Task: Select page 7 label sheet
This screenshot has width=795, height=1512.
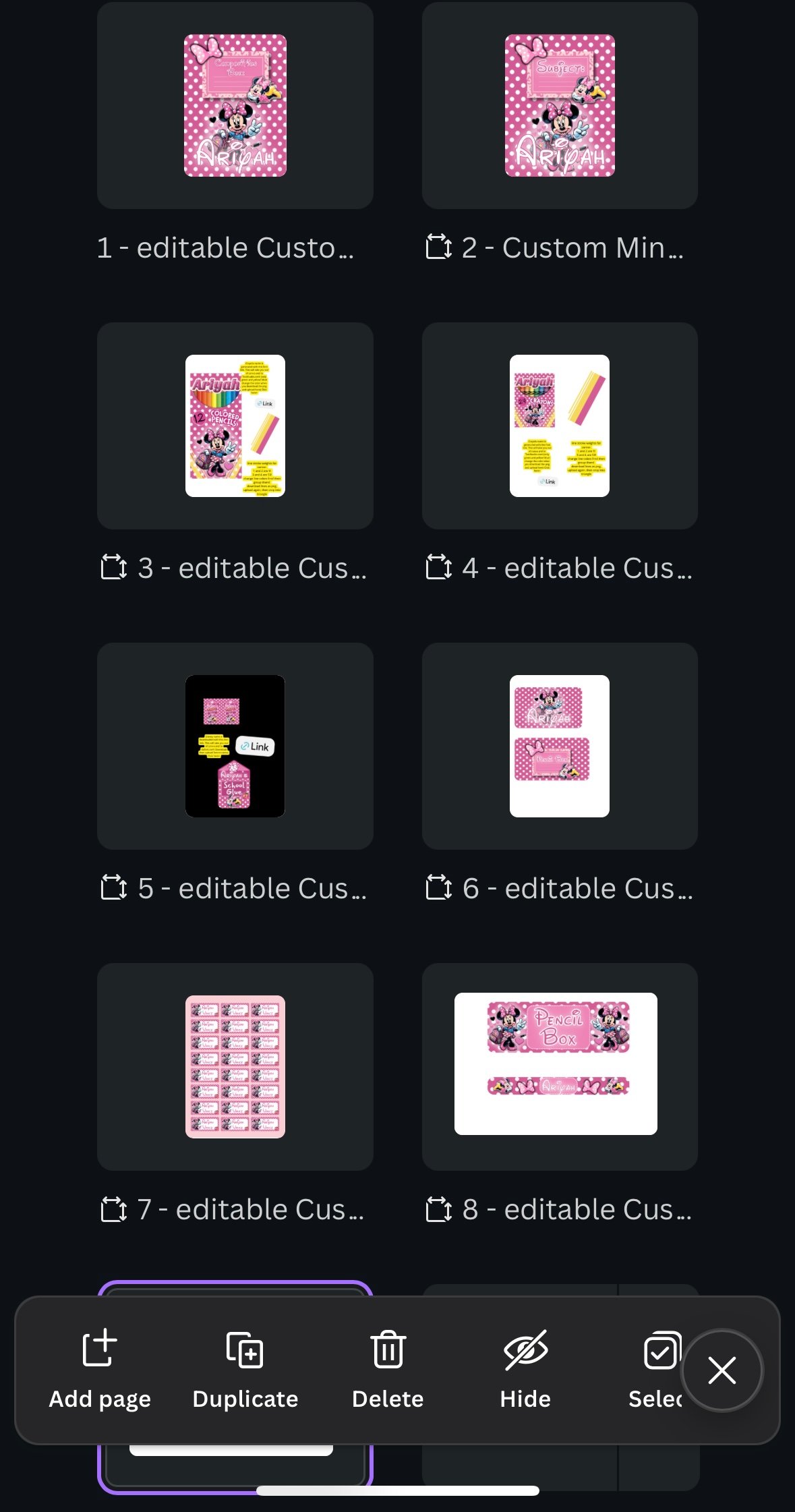Action: (x=235, y=1066)
